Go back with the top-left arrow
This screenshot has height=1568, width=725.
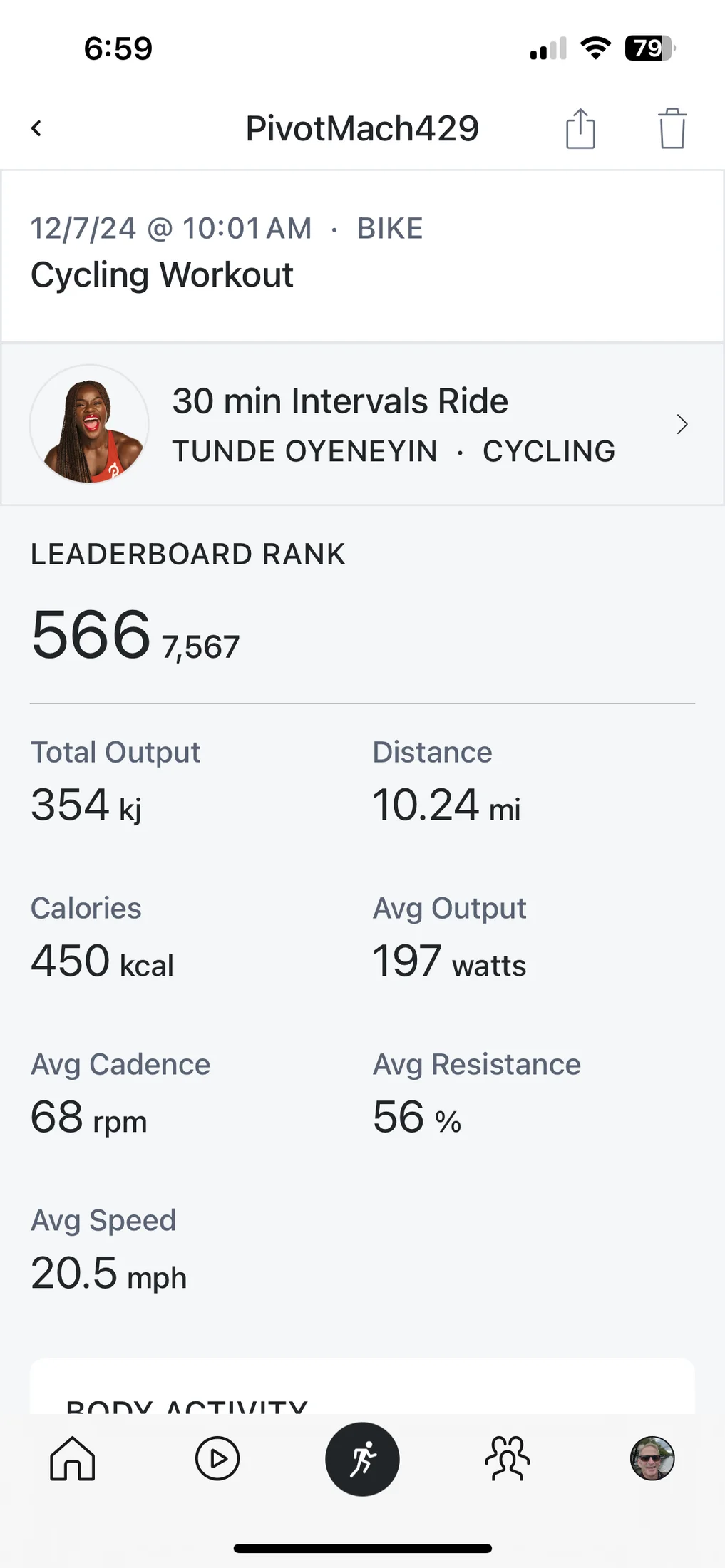36,128
